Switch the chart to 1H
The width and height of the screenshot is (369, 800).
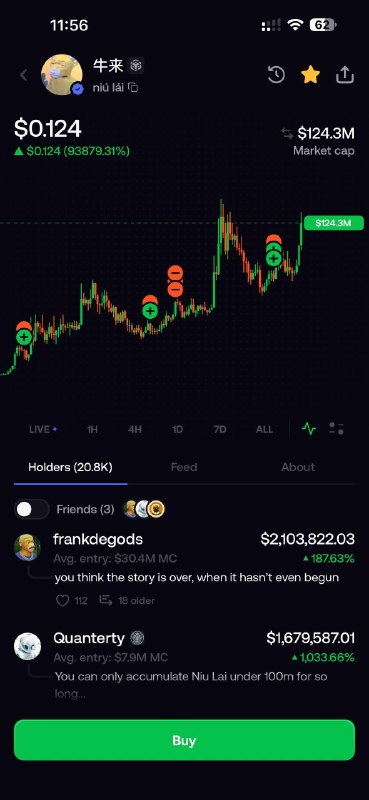click(92, 430)
